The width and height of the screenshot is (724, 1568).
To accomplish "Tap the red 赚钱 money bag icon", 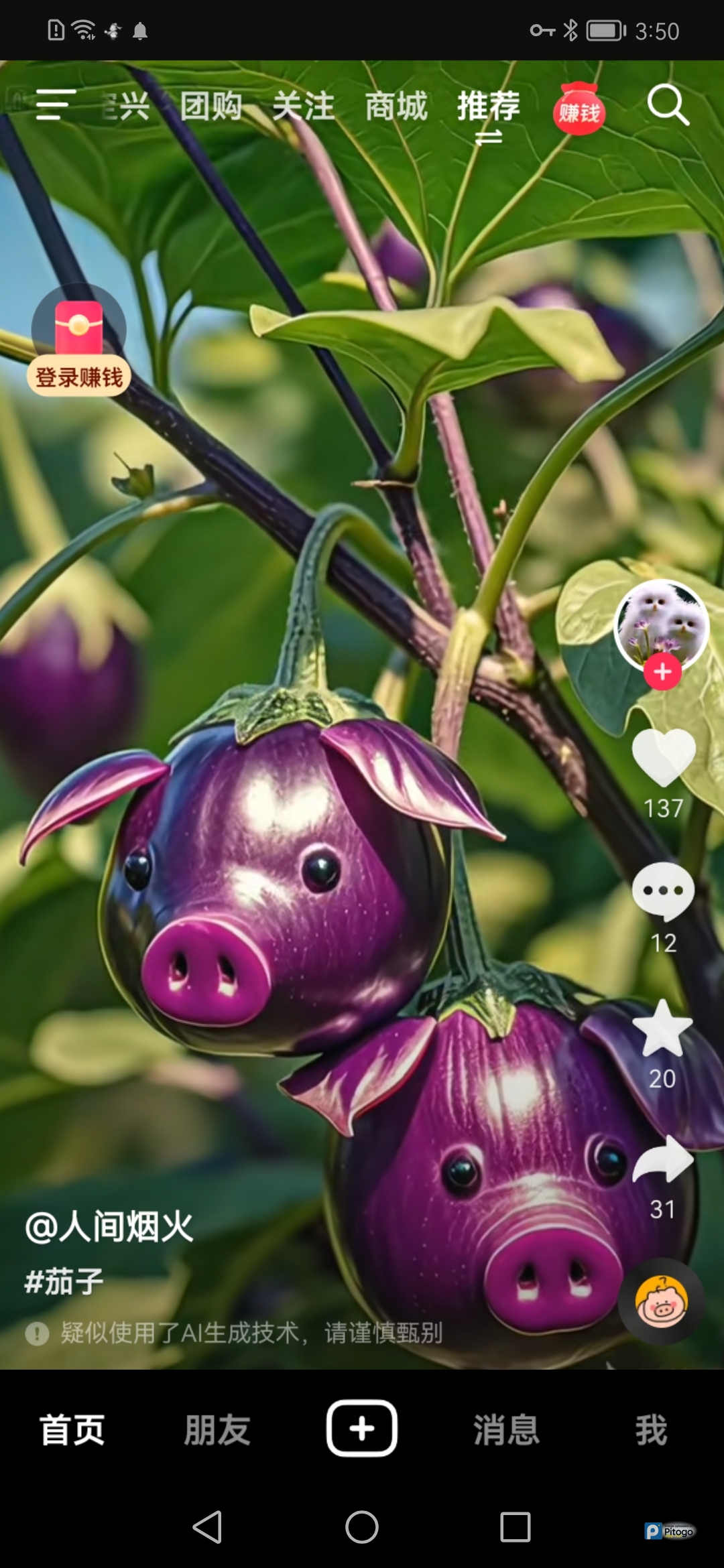I will [x=579, y=109].
